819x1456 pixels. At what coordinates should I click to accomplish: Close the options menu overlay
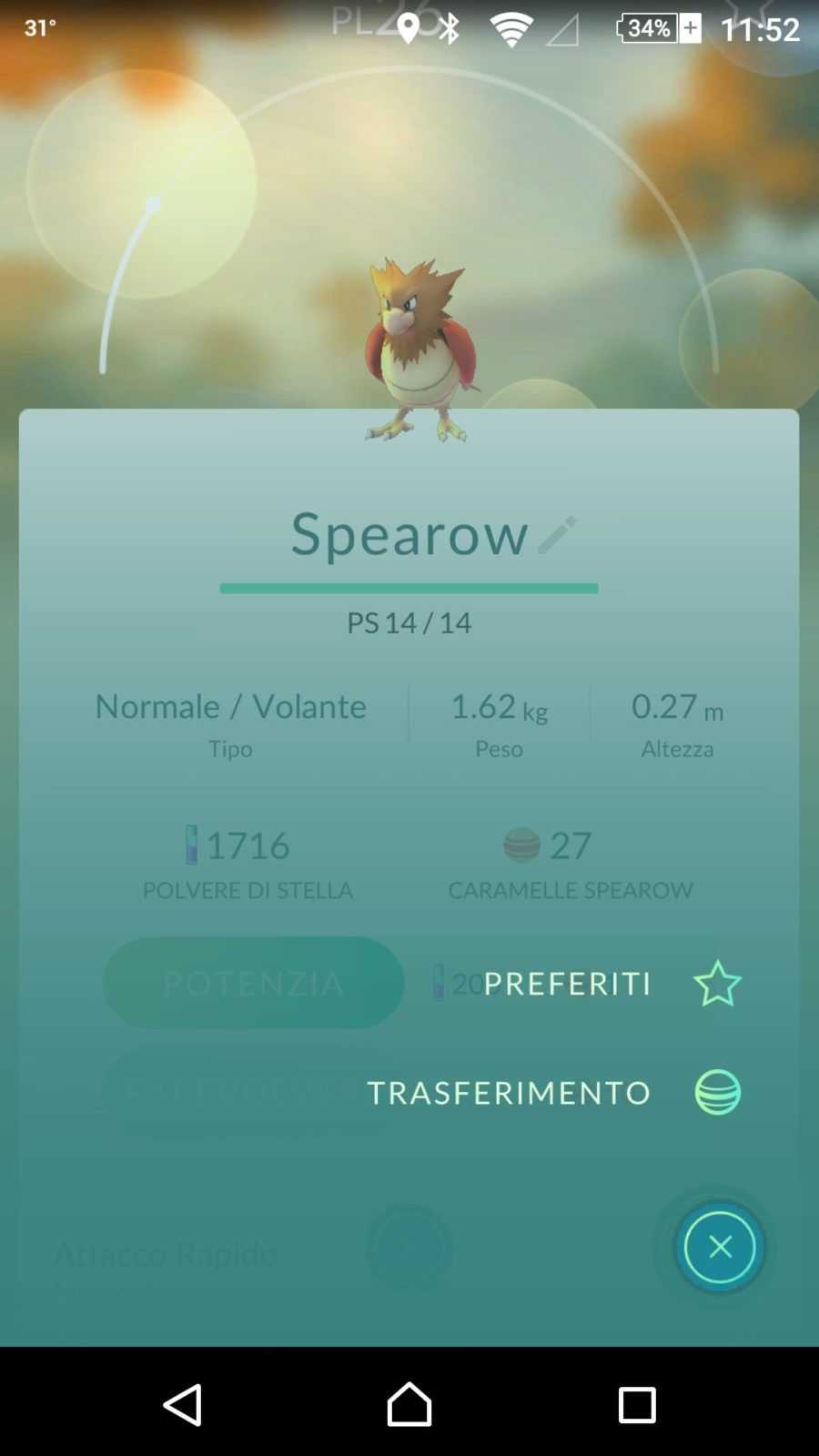719,1247
